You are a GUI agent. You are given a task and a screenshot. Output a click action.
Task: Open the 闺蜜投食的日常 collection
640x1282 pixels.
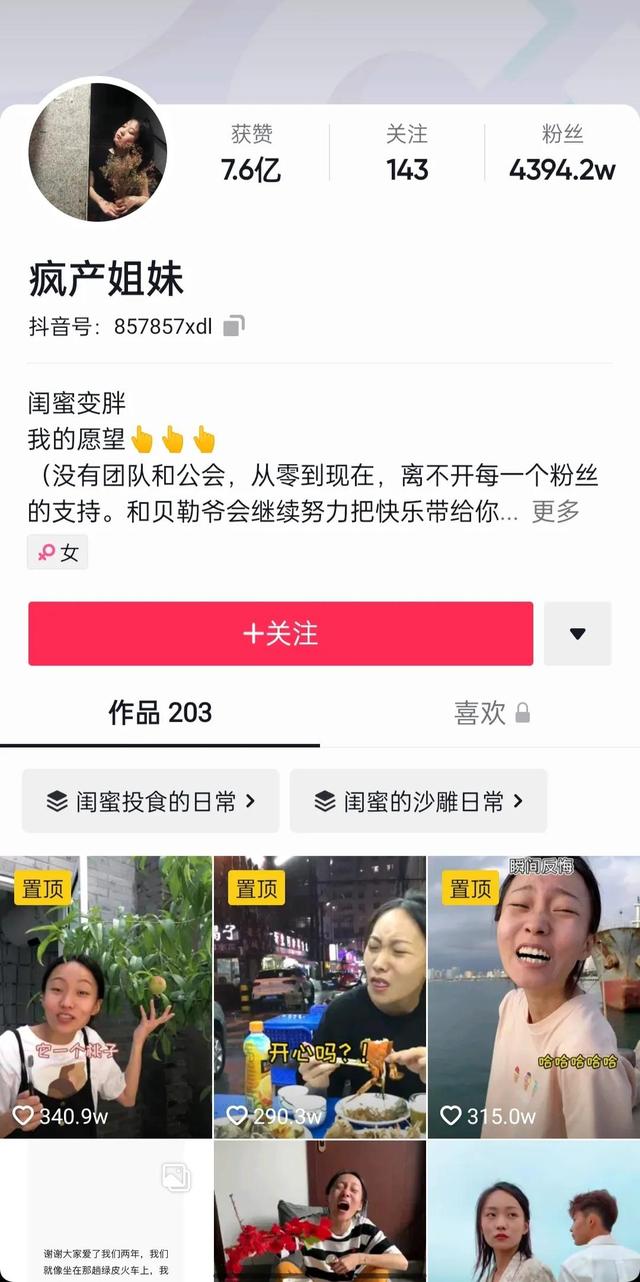(151, 801)
